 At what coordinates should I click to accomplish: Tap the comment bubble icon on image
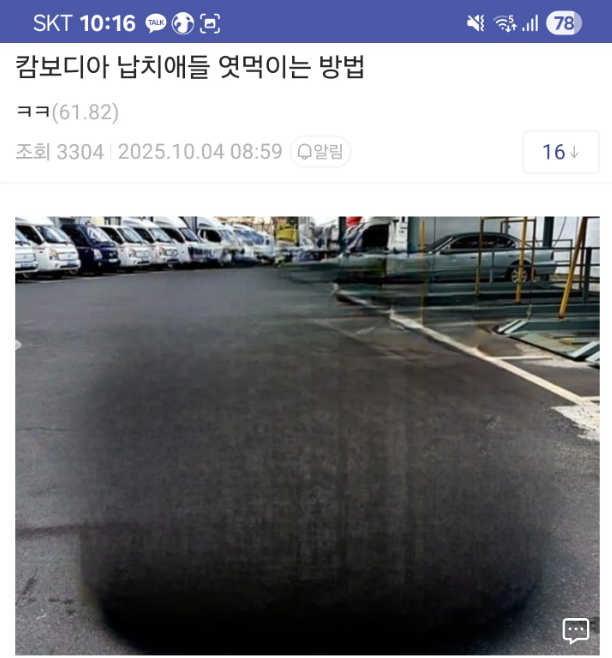575,629
